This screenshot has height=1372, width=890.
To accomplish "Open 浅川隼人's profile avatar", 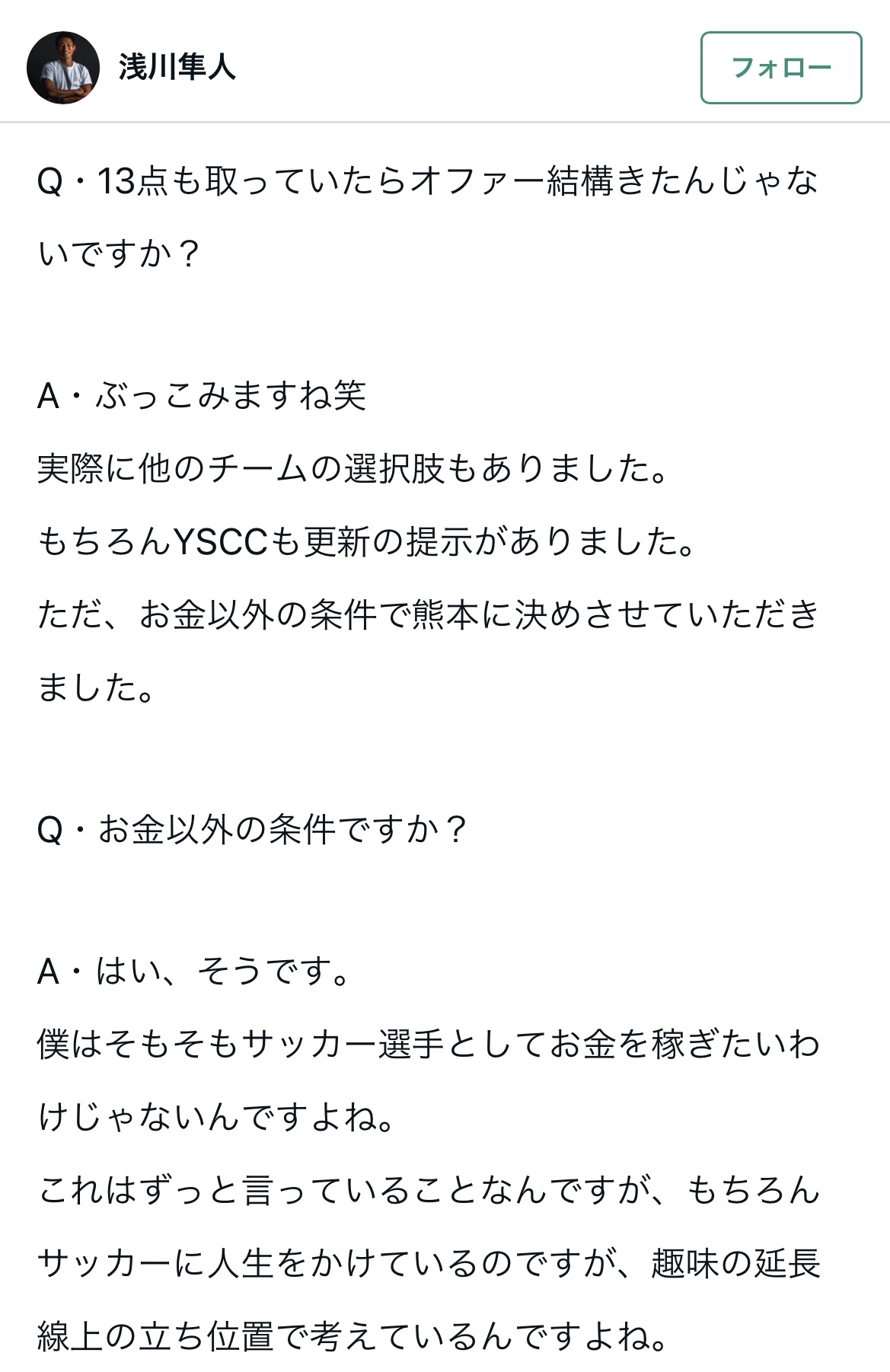I will click(x=63, y=68).
